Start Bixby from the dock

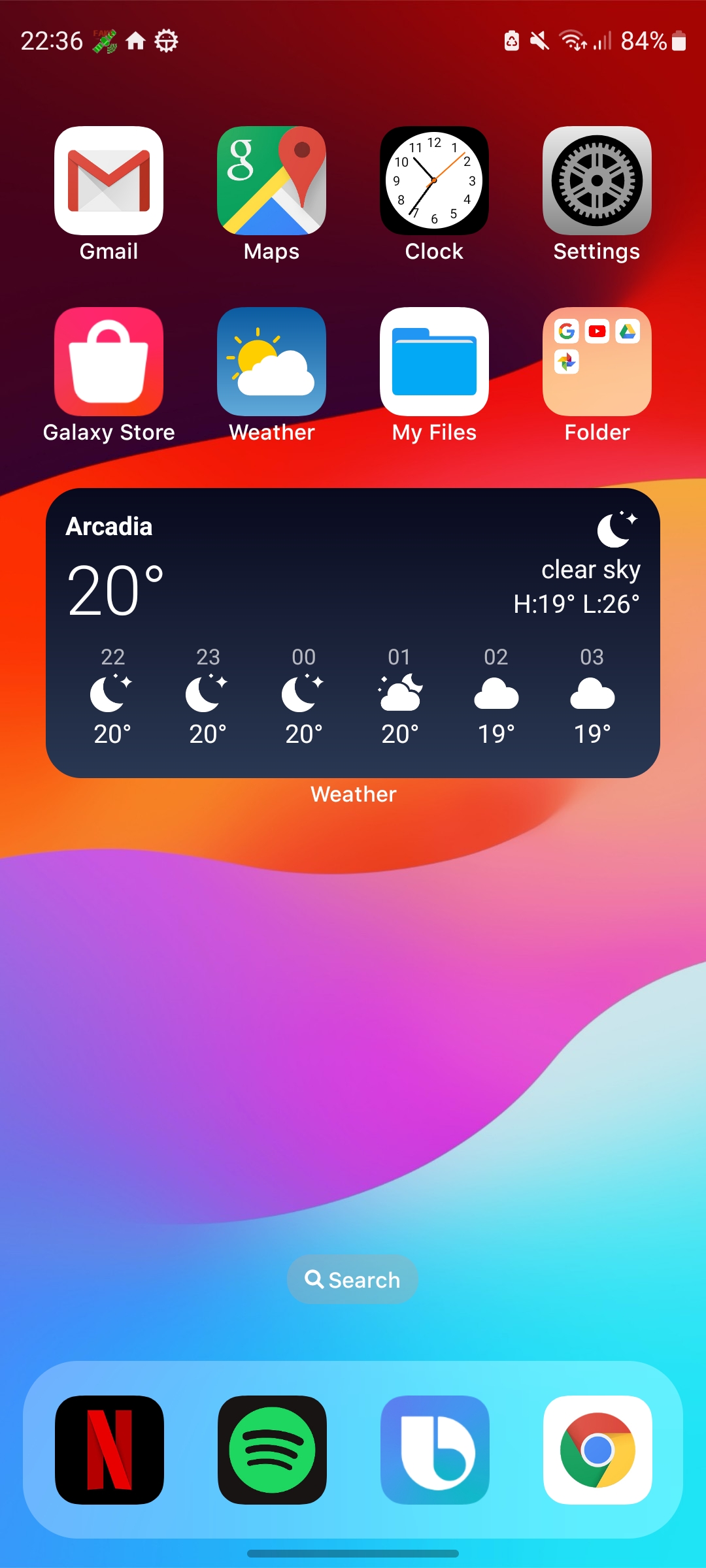pyautogui.click(x=435, y=1450)
